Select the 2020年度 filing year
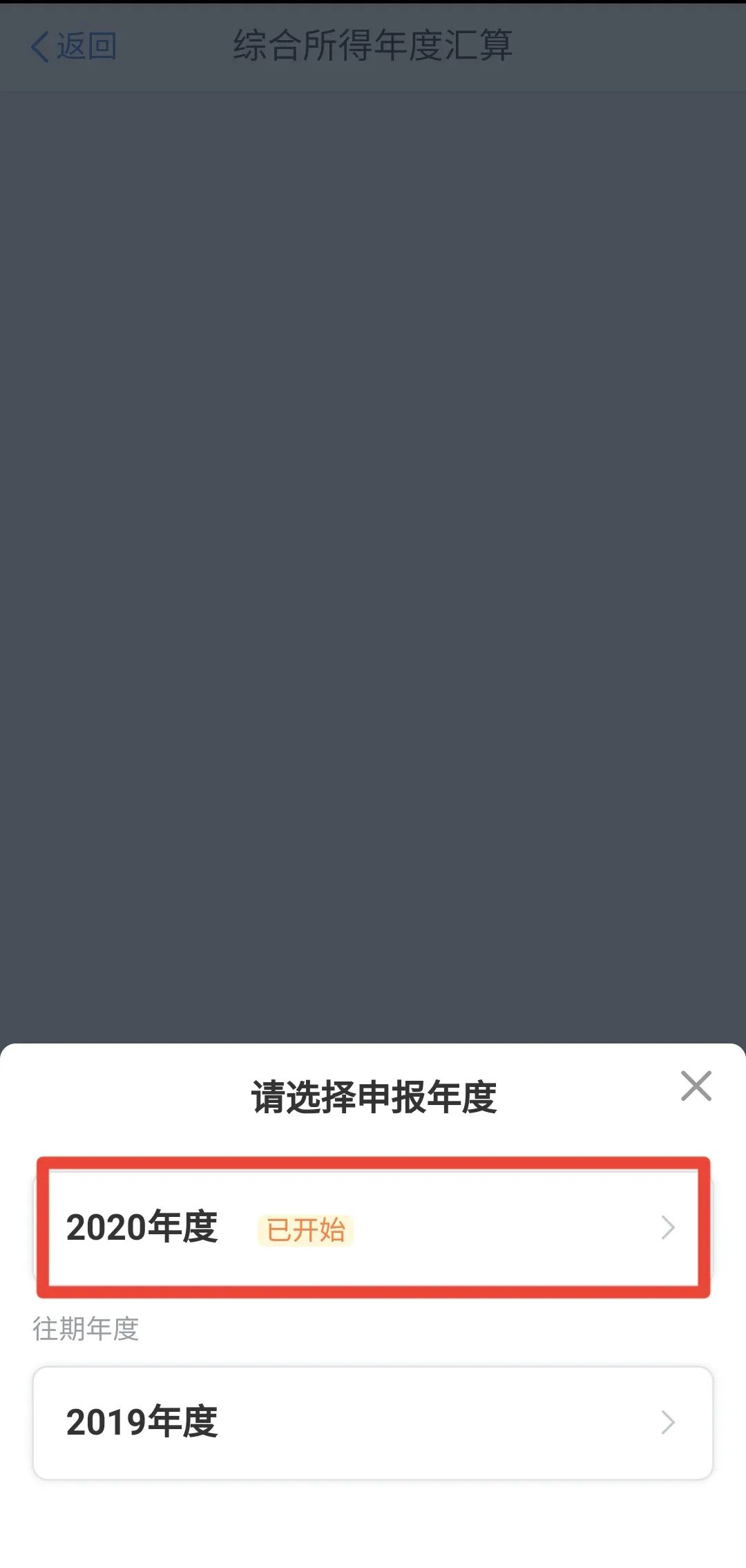Image resolution: width=746 pixels, height=1568 pixels. click(x=373, y=1228)
